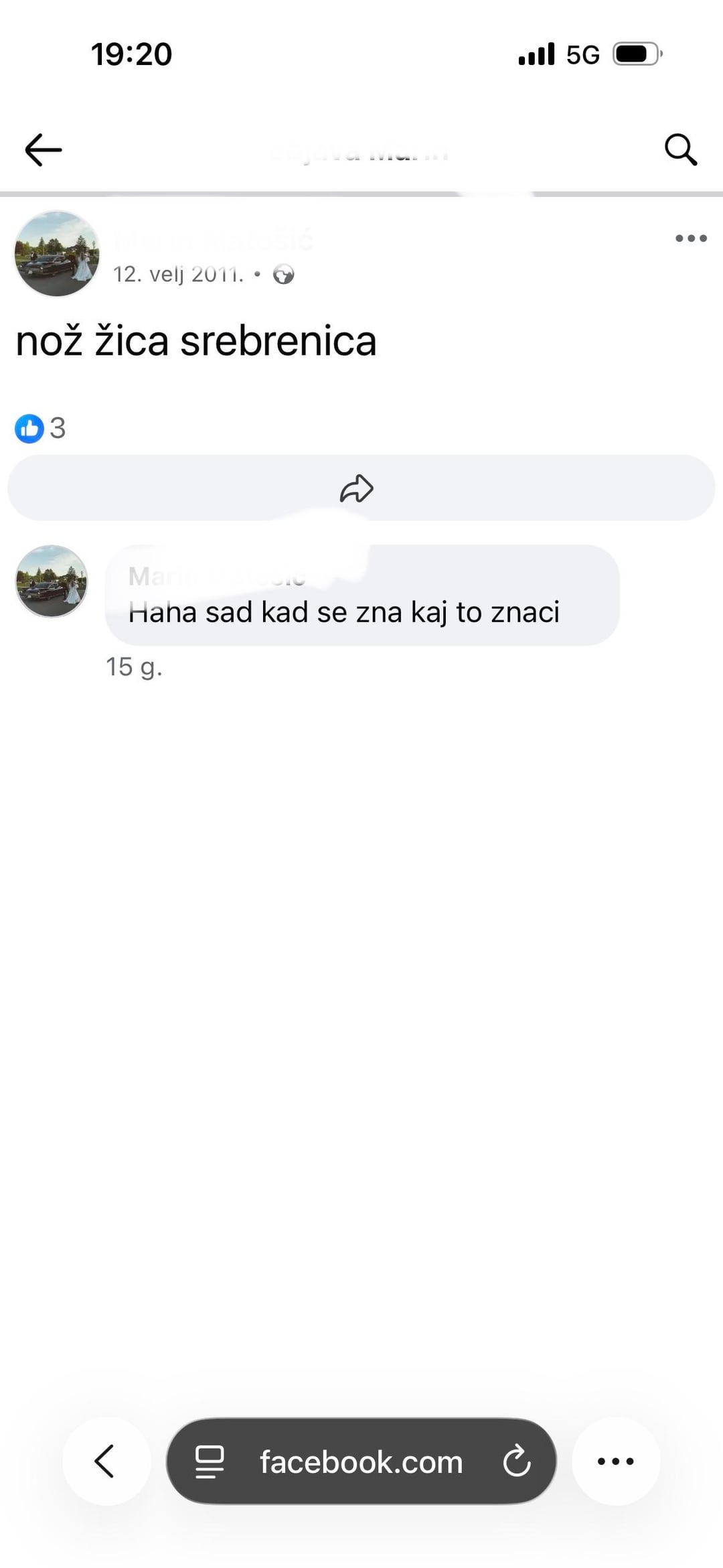Tap the browser back chevron
Viewport: 723px width, 1568px height.
(x=106, y=1461)
